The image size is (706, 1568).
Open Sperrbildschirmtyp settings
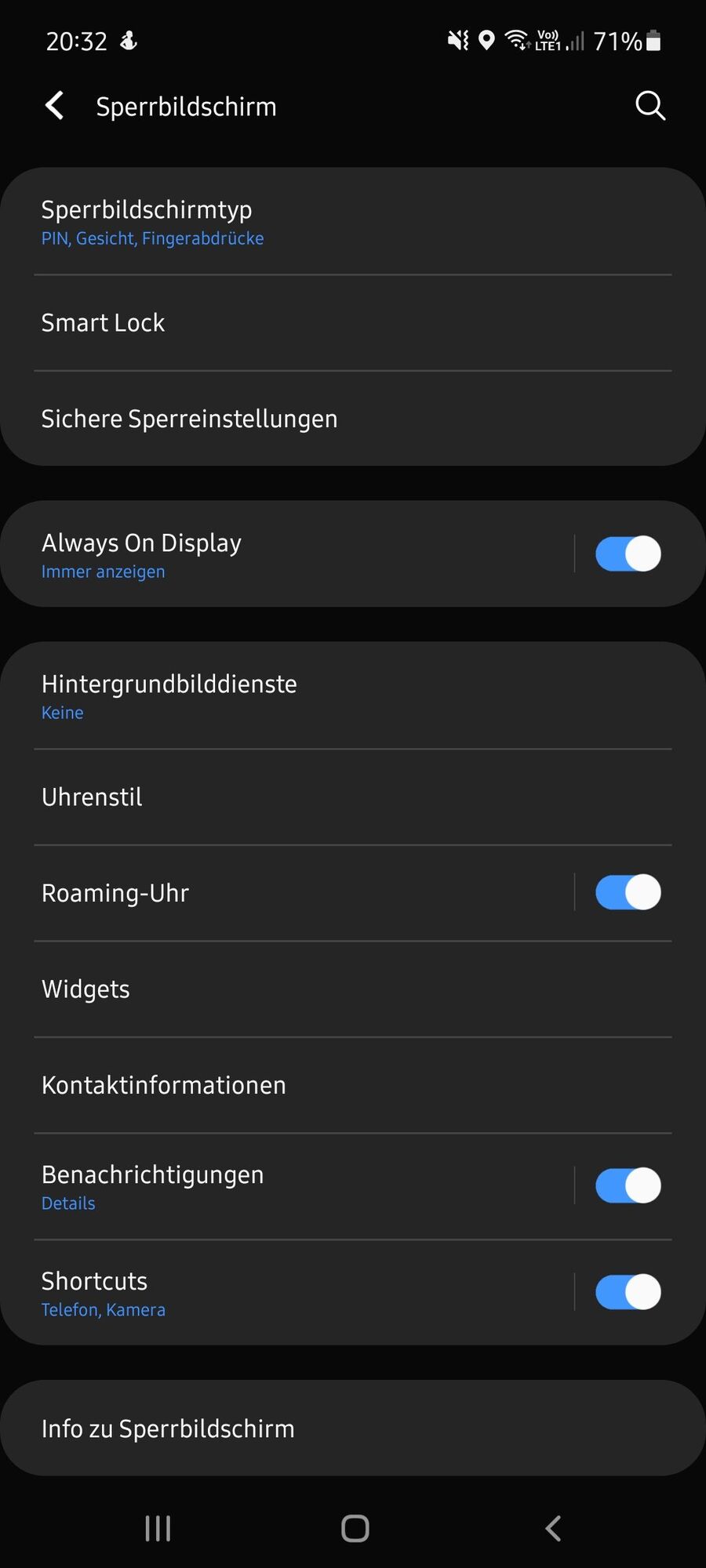(314, 222)
